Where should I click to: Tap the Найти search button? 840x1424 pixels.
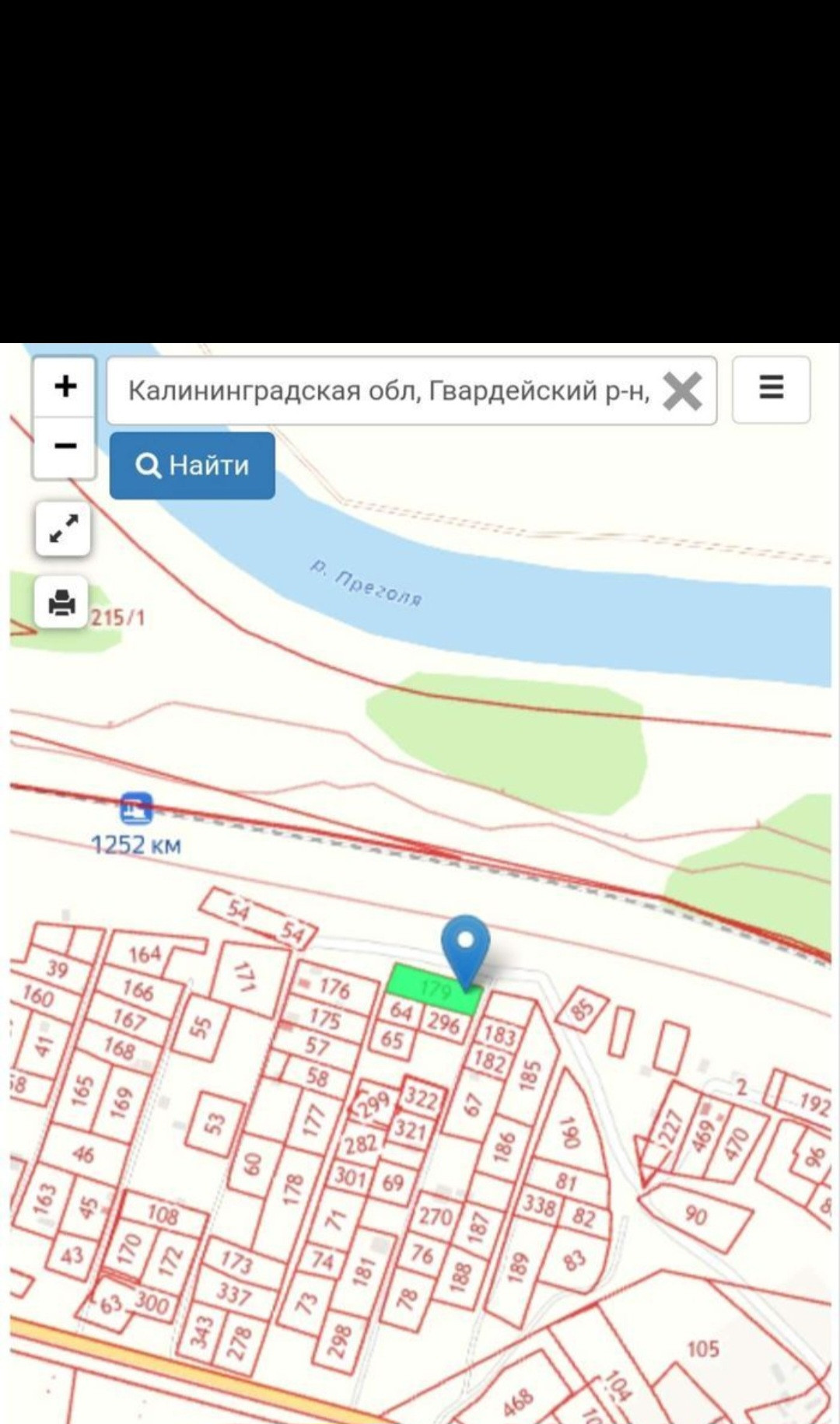[x=192, y=465]
